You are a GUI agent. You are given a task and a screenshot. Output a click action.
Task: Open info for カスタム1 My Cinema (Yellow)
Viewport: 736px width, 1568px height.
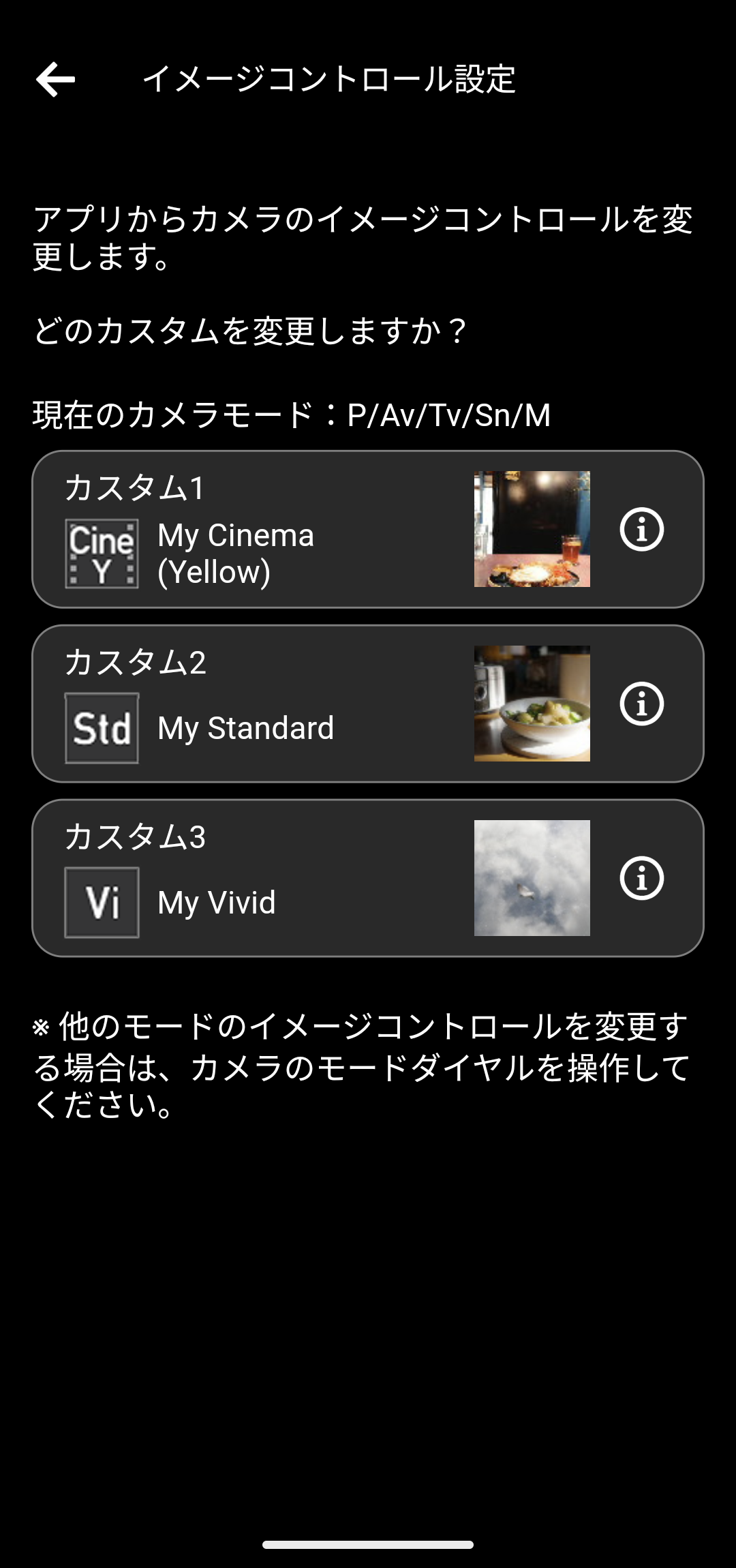(x=641, y=530)
